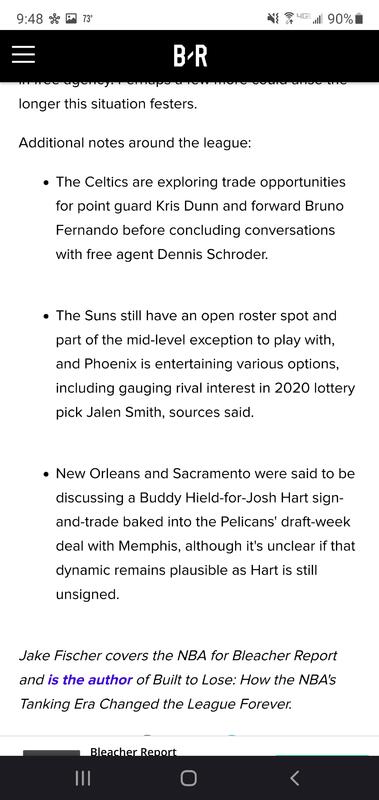The height and width of the screenshot is (800, 379).
Task: Follow the "is the author" link
Action: click(x=90, y=680)
